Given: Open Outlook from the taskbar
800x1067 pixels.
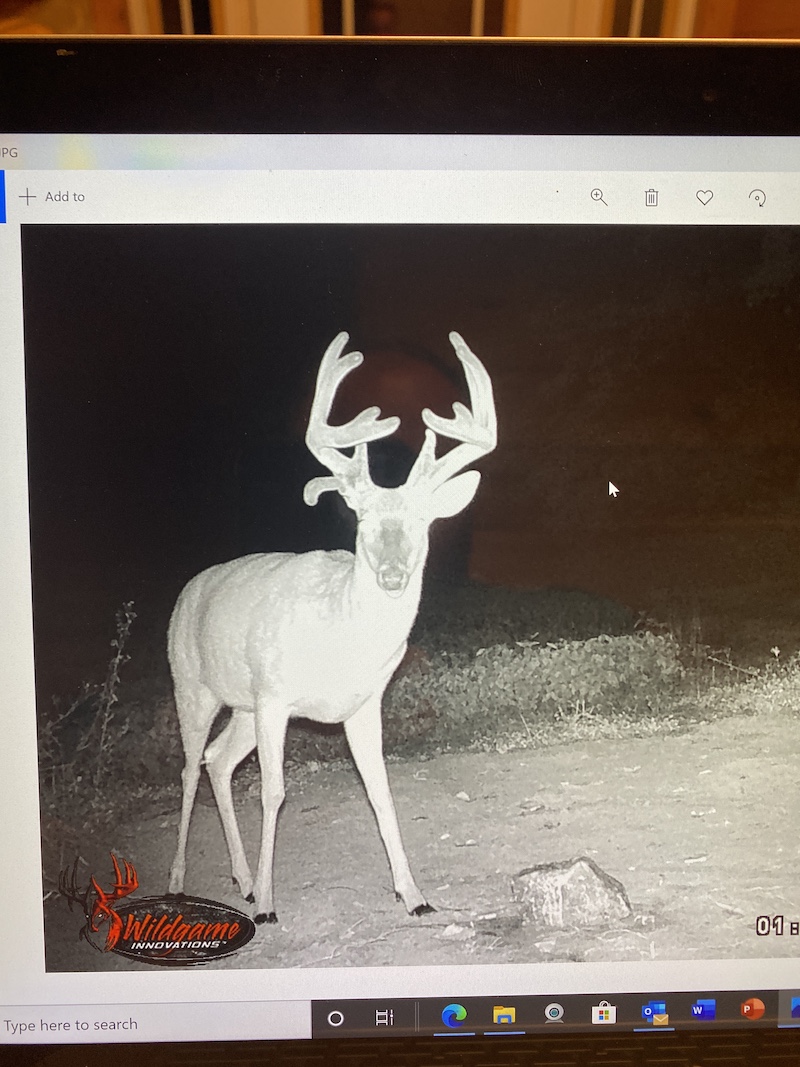Looking at the screenshot, I should coord(654,1012).
